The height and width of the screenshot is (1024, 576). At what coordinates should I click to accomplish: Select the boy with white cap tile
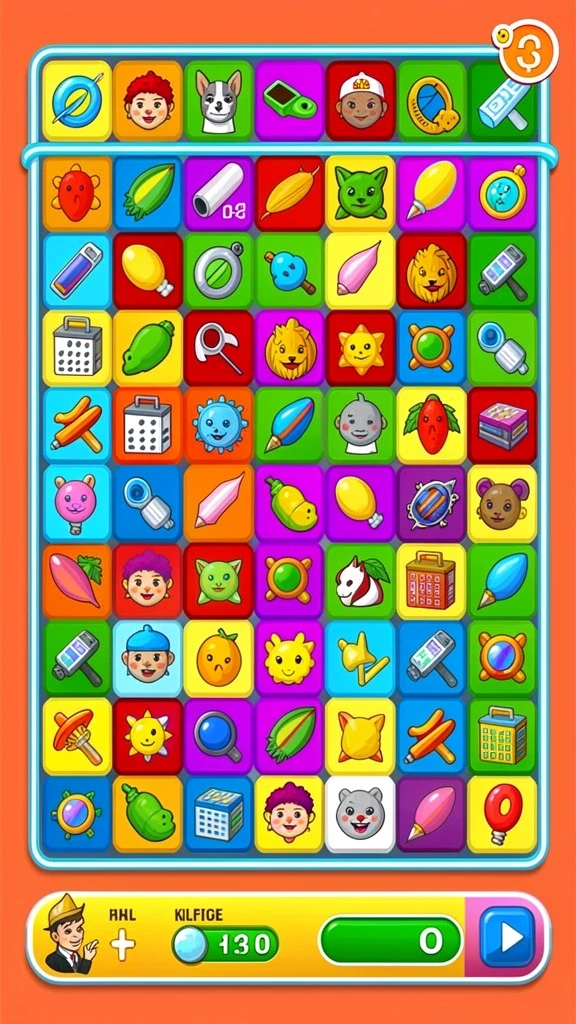click(360, 100)
